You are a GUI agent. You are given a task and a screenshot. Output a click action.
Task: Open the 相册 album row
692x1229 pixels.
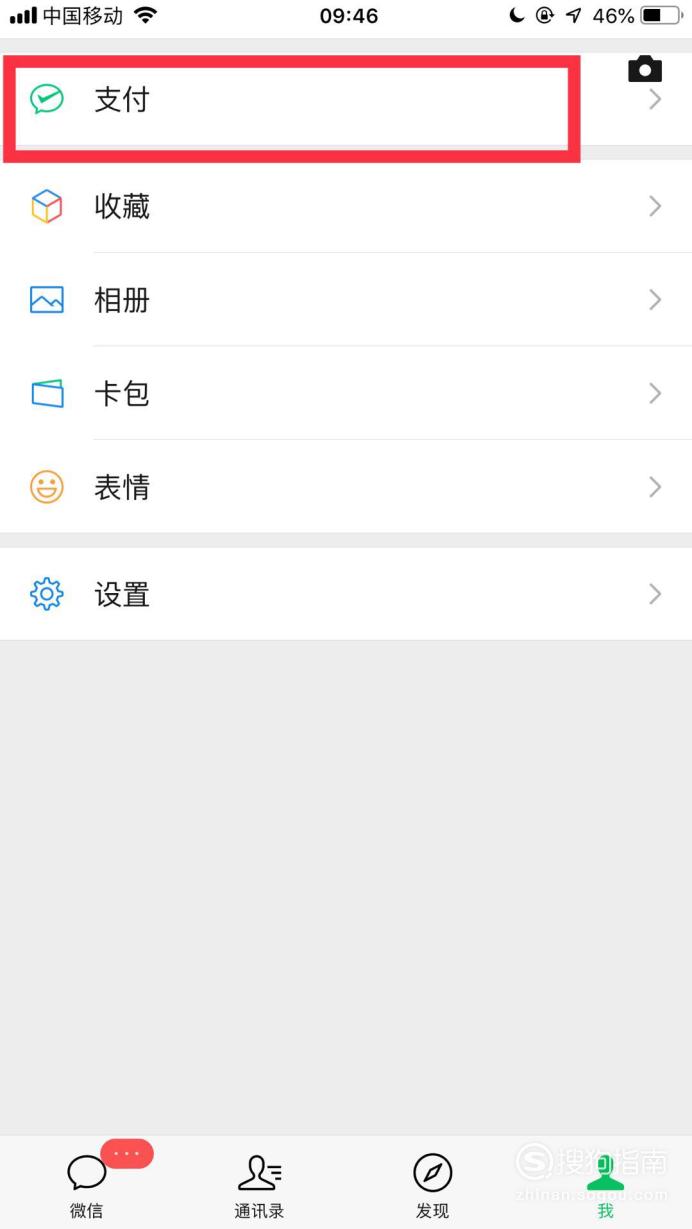(346, 300)
